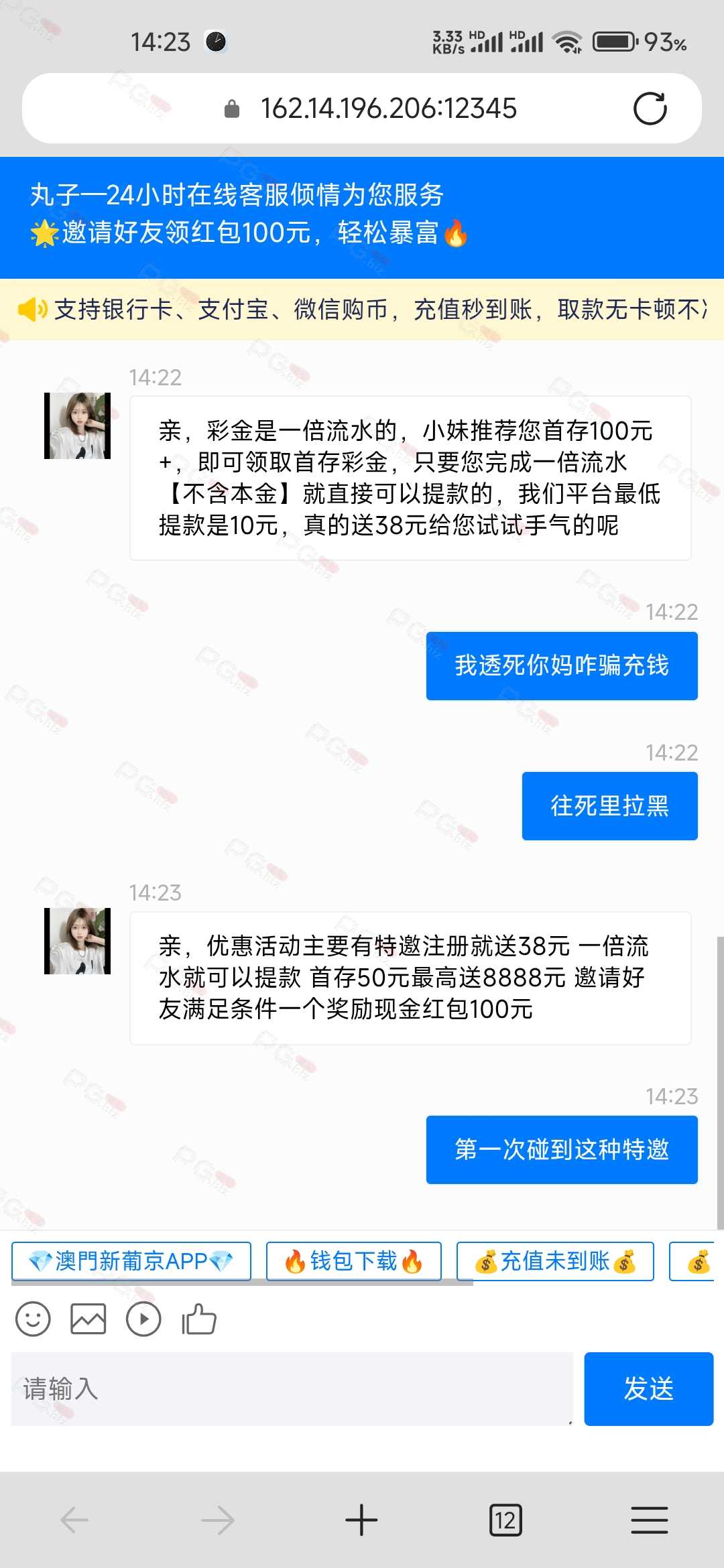Viewport: 724px width, 1568px height.
Task: Open the emoji picker
Action: click(33, 1319)
